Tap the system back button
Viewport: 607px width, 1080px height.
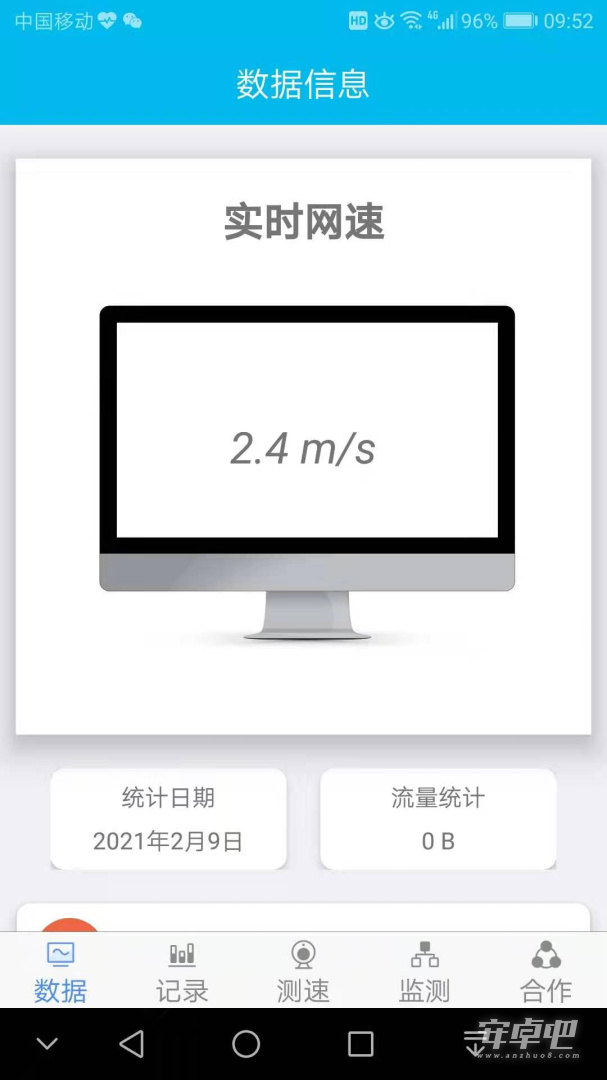click(132, 1044)
